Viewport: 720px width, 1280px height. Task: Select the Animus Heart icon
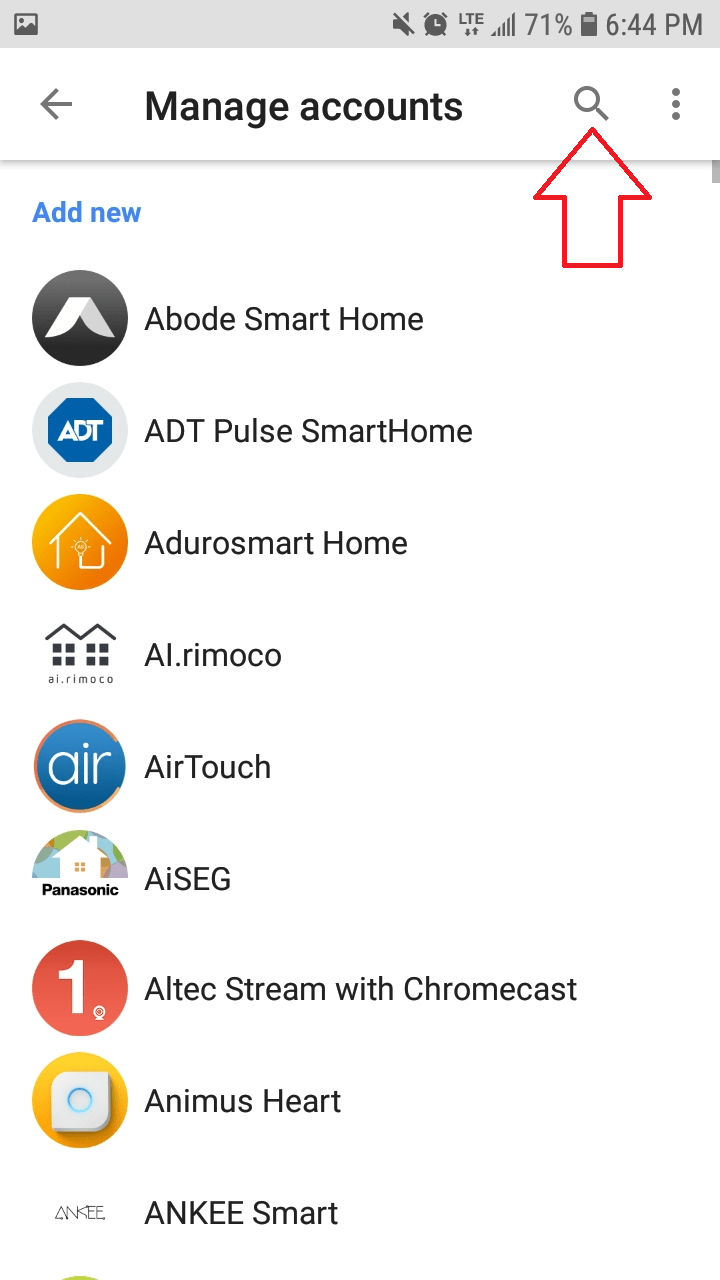click(80, 1100)
